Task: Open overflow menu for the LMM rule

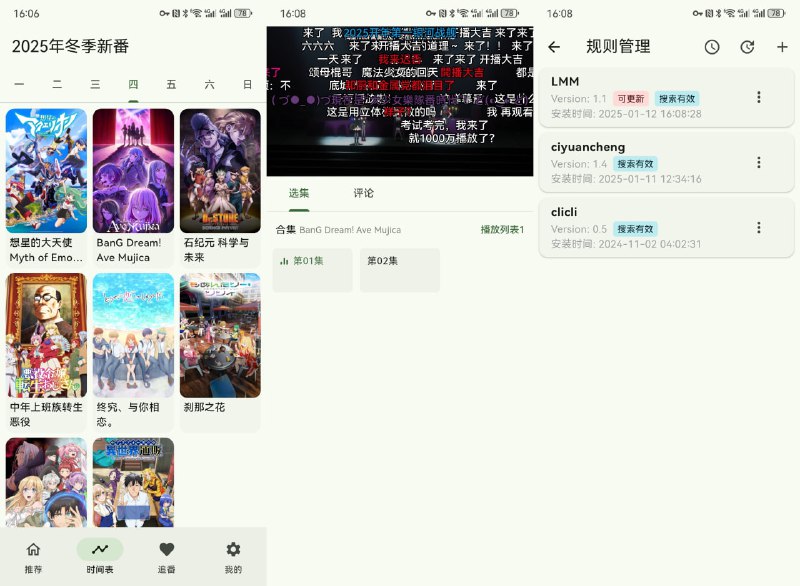Action: click(758, 97)
